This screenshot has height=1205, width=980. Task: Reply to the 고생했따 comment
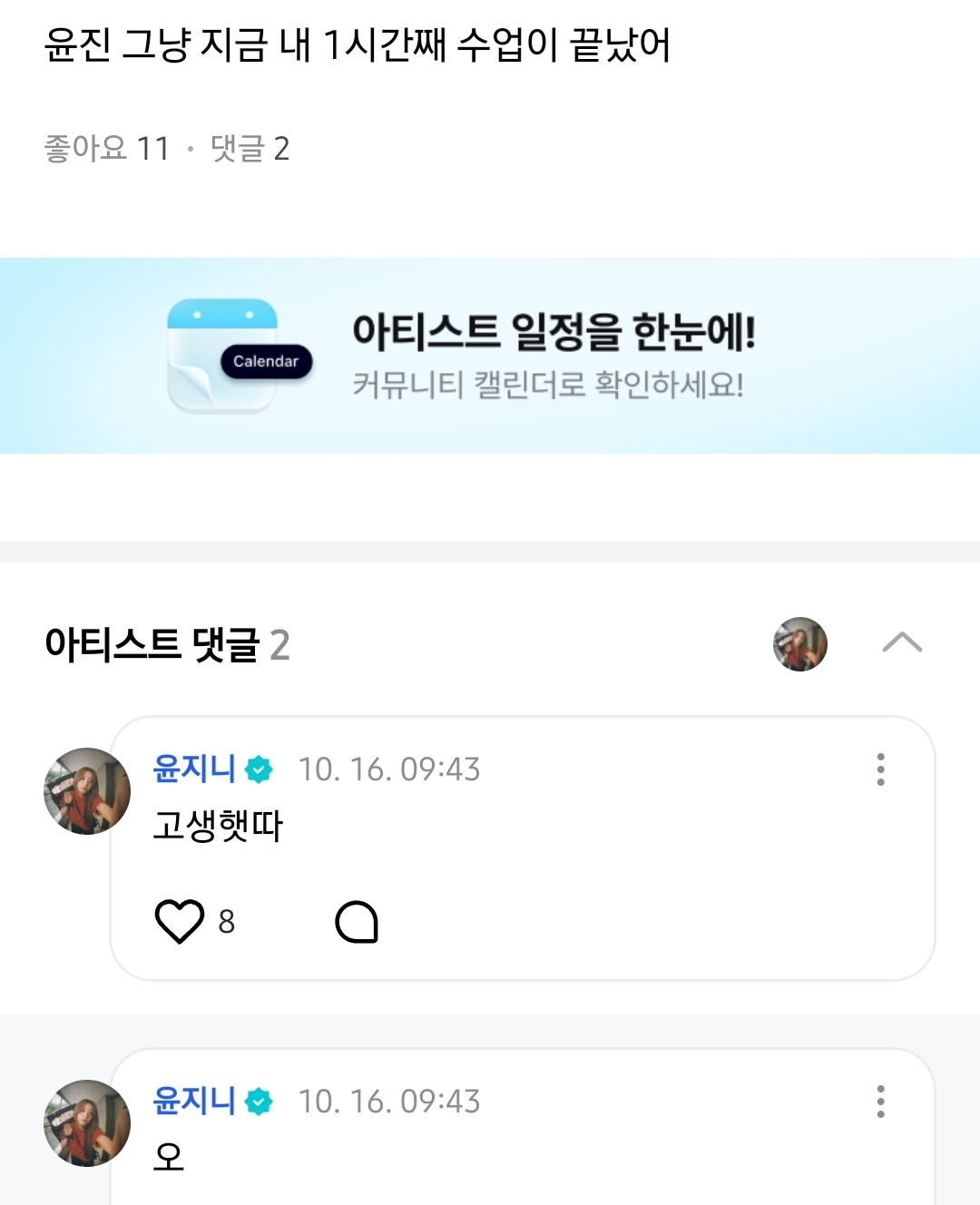[357, 922]
